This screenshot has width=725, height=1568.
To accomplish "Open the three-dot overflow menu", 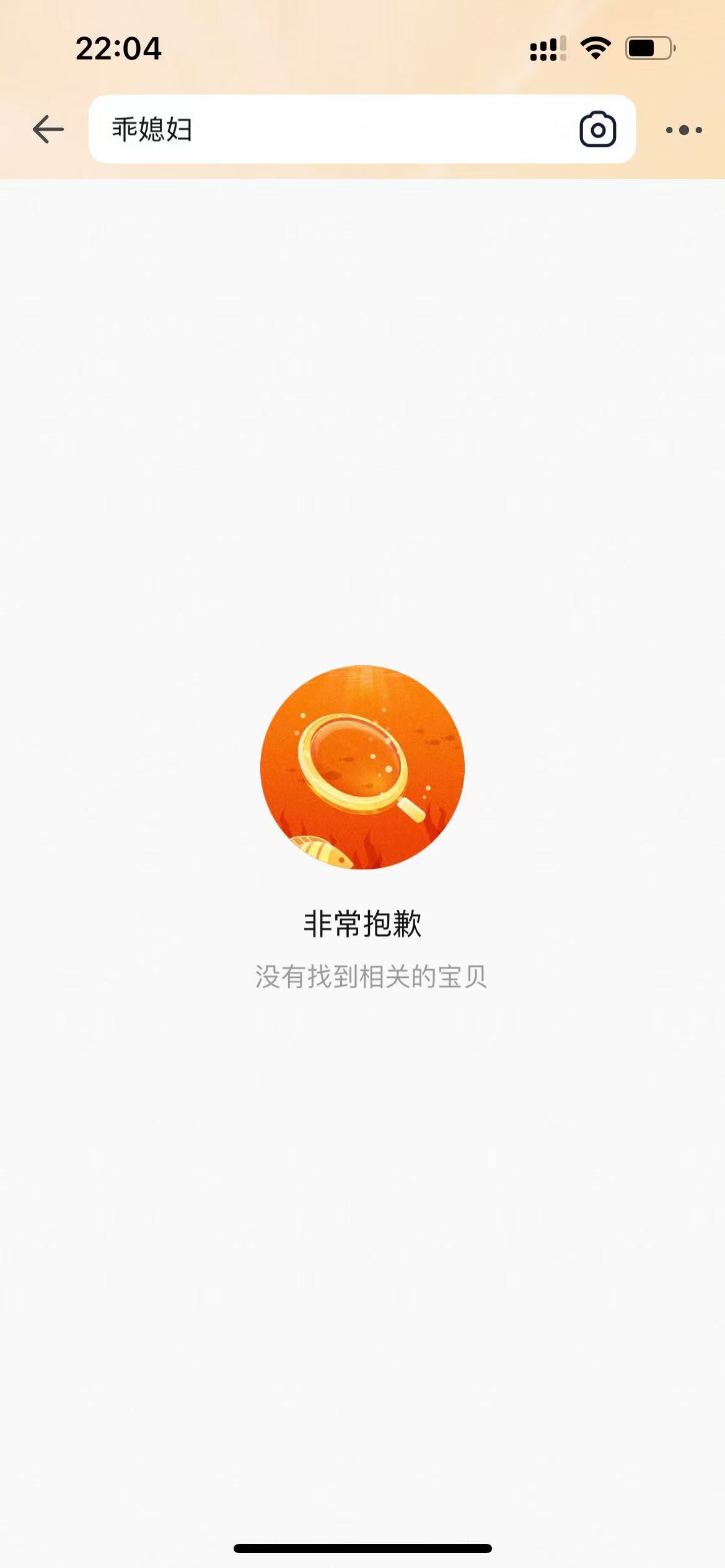I will [683, 130].
